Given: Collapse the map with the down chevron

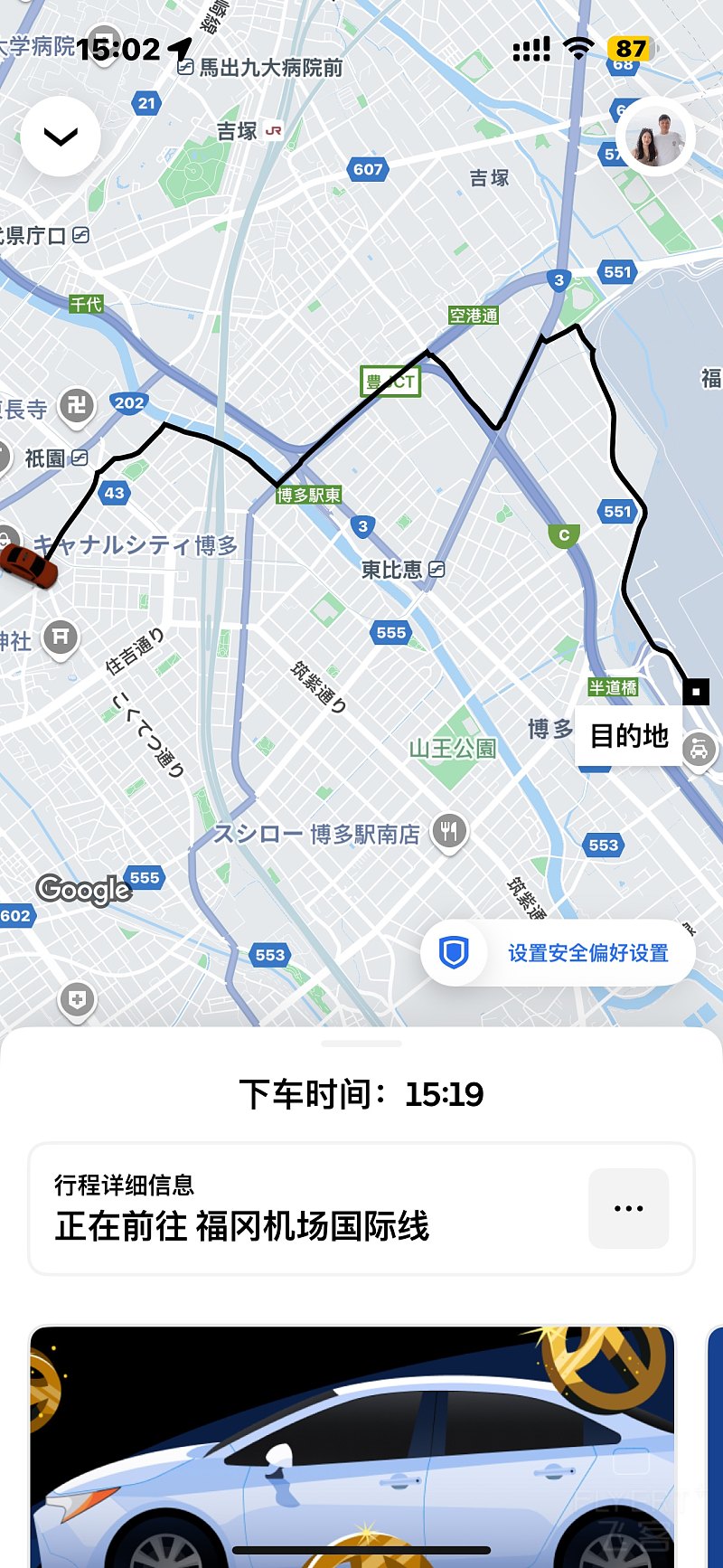Looking at the screenshot, I should pyautogui.click(x=61, y=137).
